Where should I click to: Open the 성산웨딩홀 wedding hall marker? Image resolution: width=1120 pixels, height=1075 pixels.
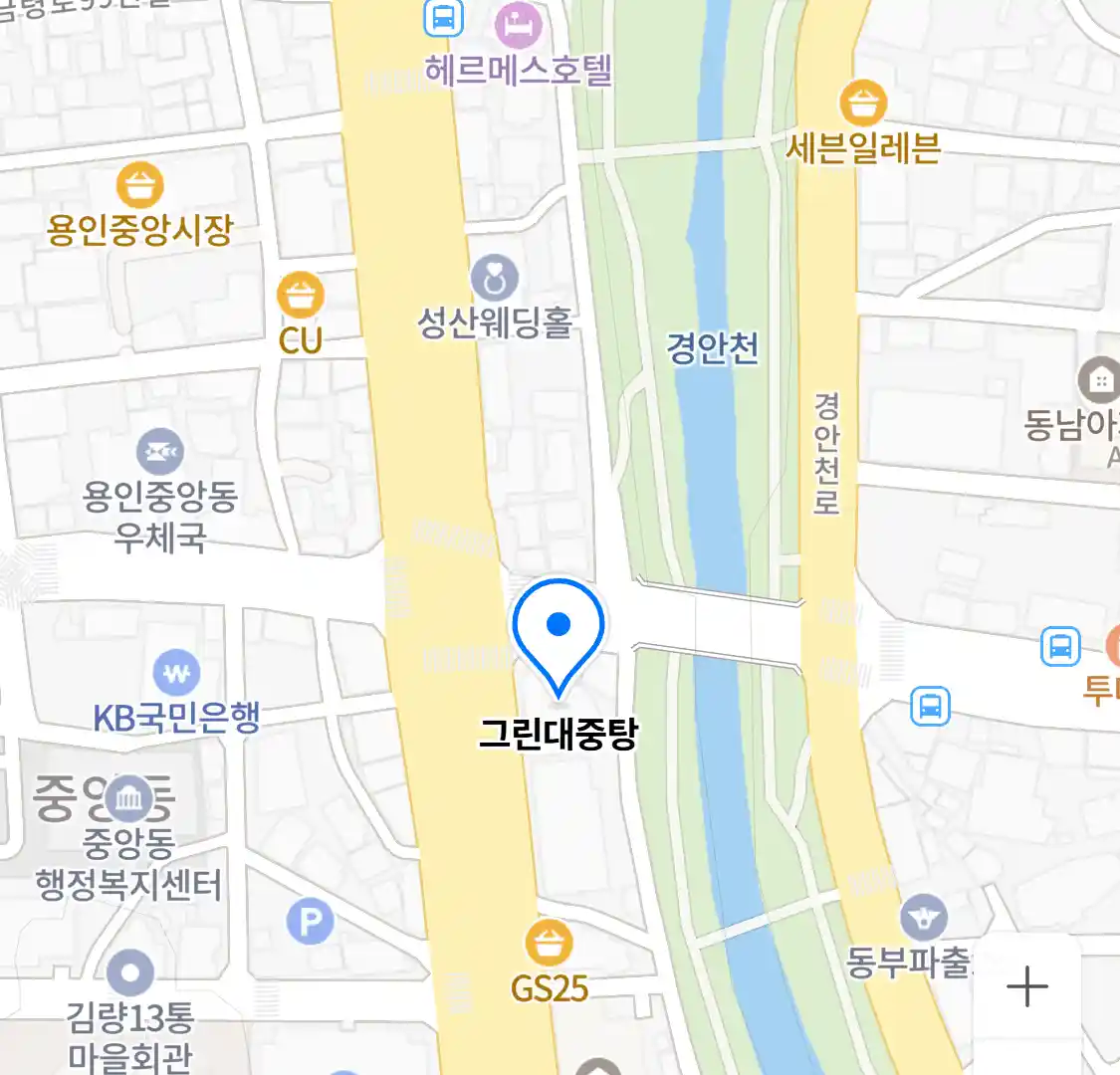tap(495, 279)
